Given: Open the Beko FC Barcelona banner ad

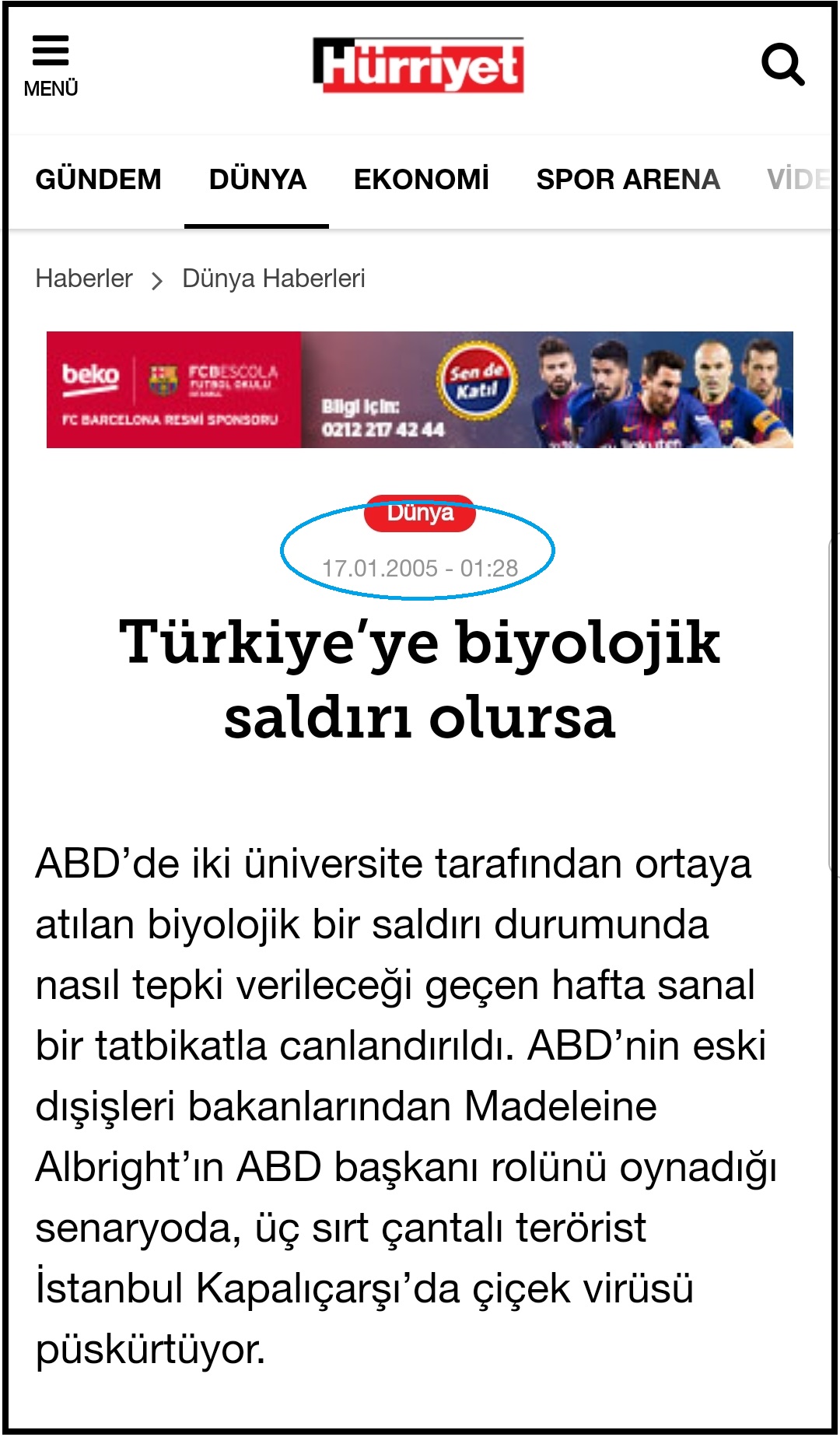Looking at the screenshot, I should click(420, 390).
